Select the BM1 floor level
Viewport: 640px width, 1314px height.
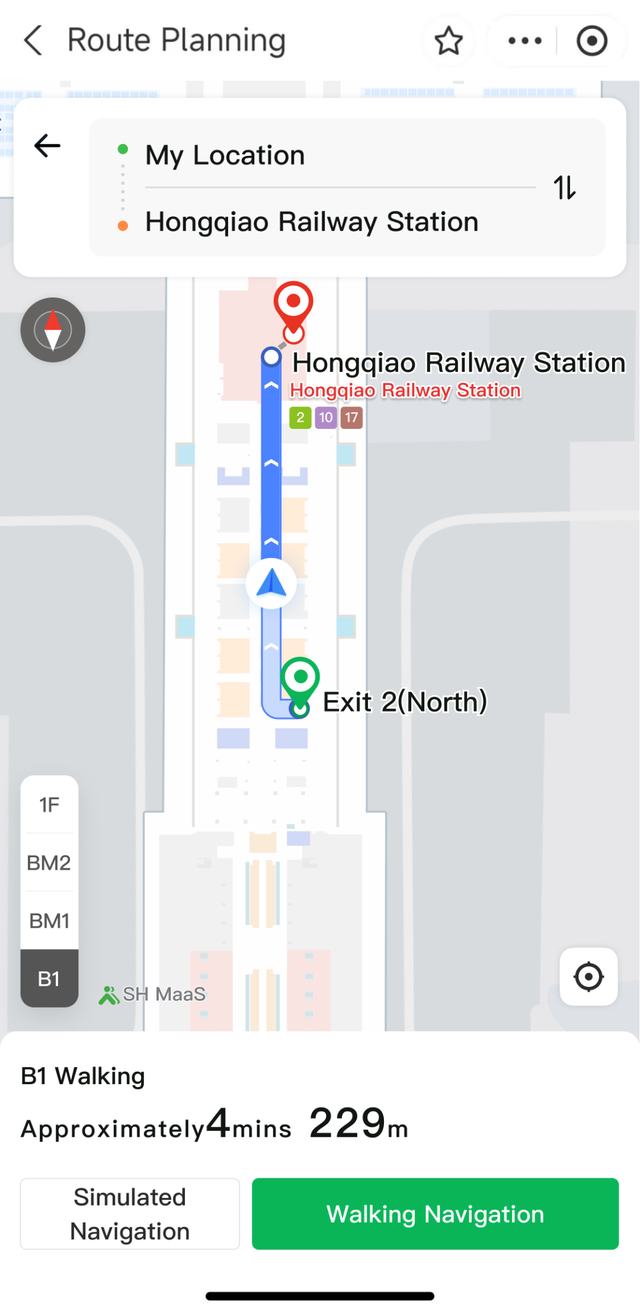tap(49, 920)
